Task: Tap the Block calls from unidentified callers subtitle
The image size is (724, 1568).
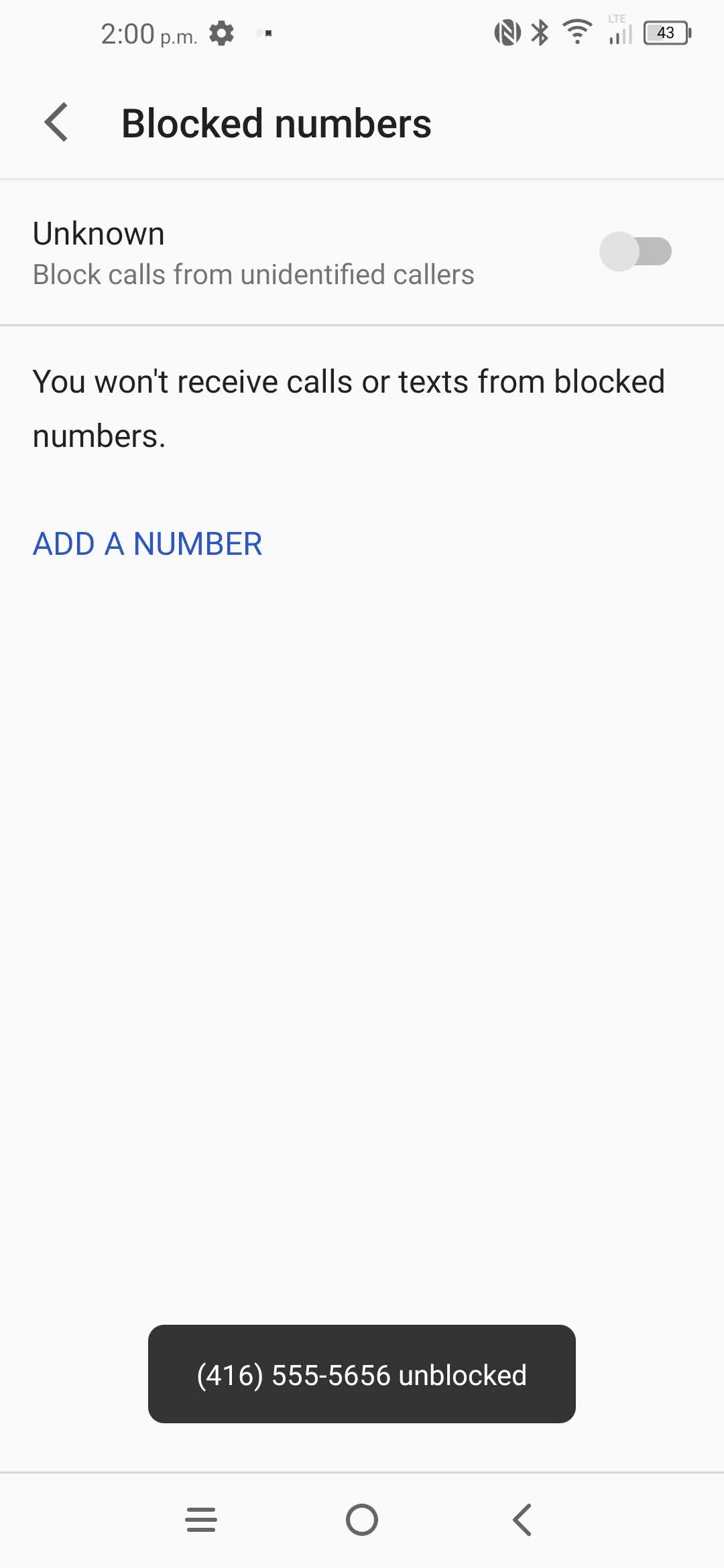Action: click(253, 274)
